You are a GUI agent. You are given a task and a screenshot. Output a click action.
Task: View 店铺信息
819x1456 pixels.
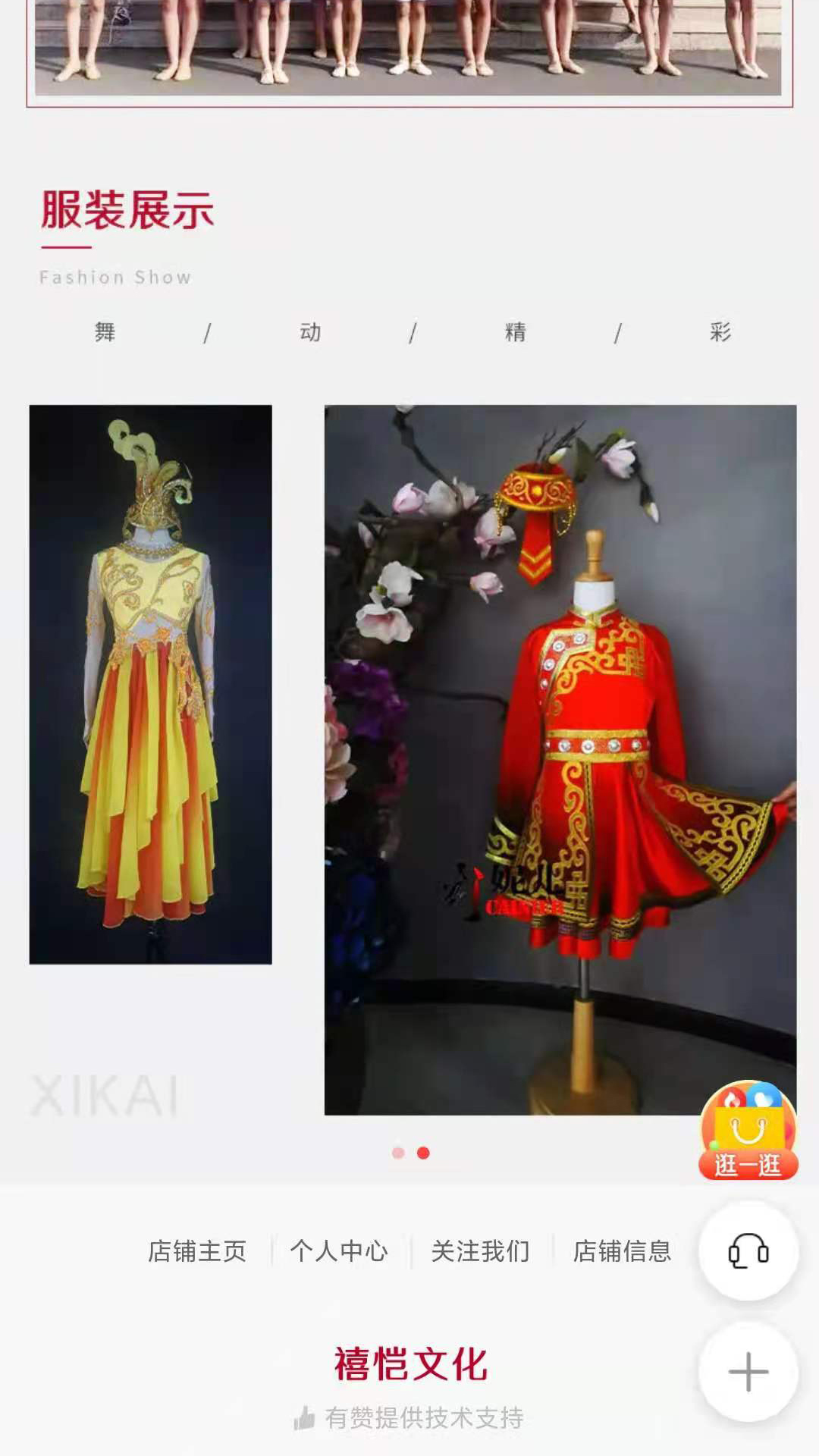(622, 1250)
